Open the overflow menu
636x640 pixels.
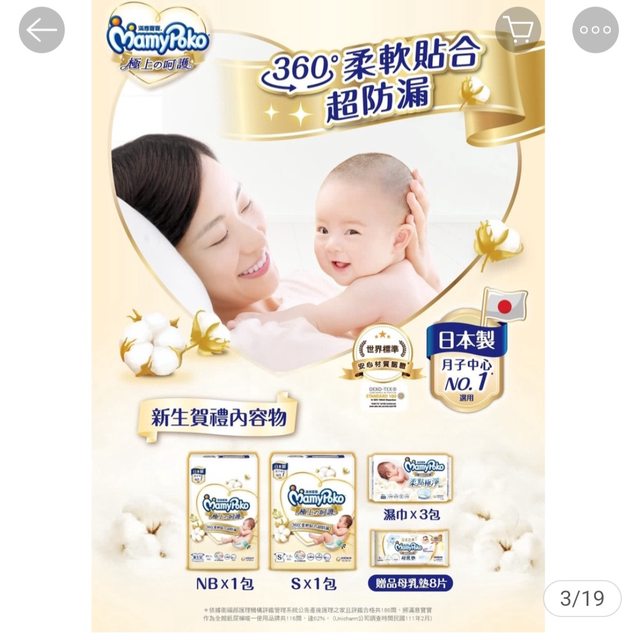point(595,30)
